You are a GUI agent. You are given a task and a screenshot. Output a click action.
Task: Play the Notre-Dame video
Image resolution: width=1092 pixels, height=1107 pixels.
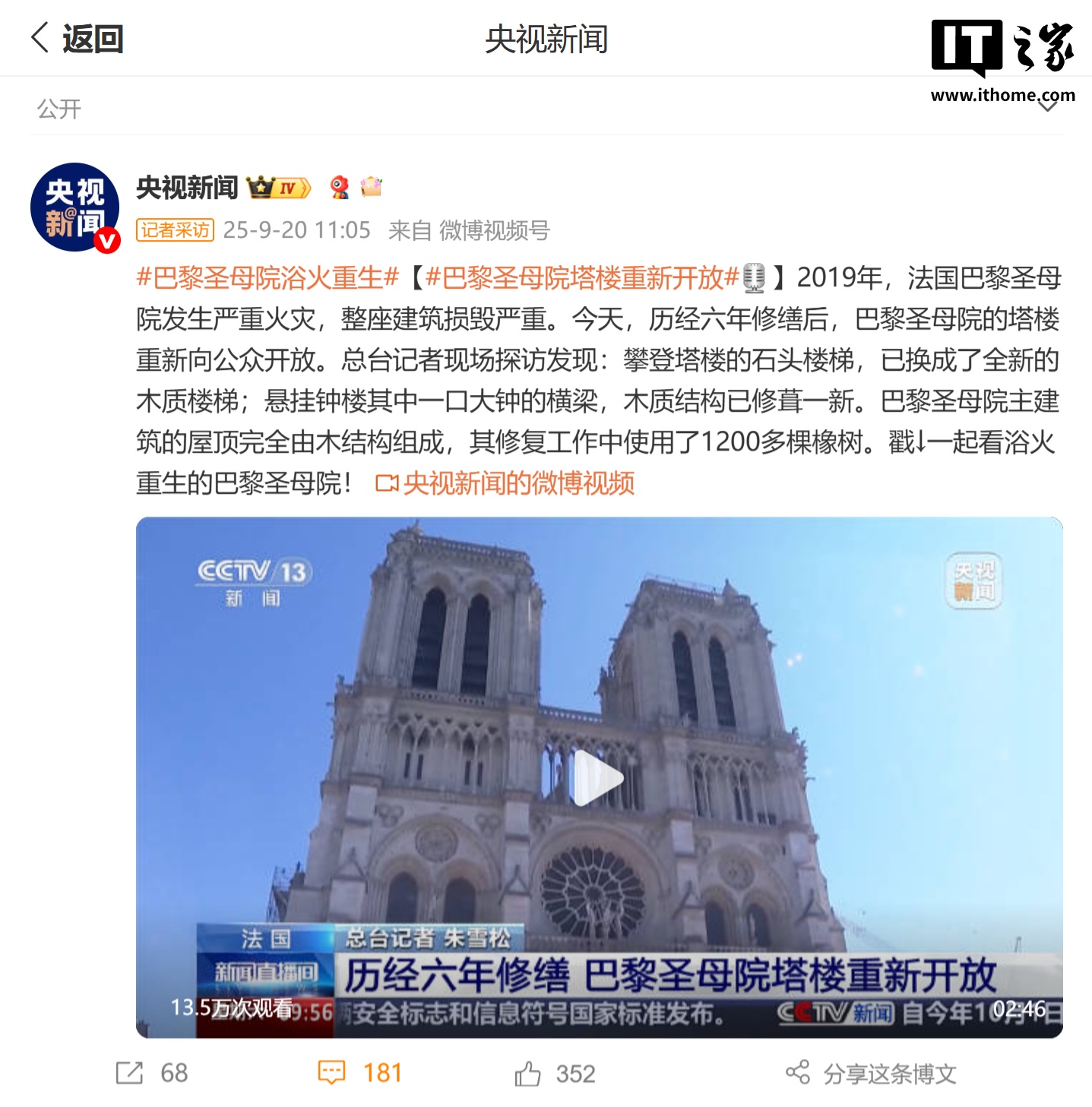[599, 778]
